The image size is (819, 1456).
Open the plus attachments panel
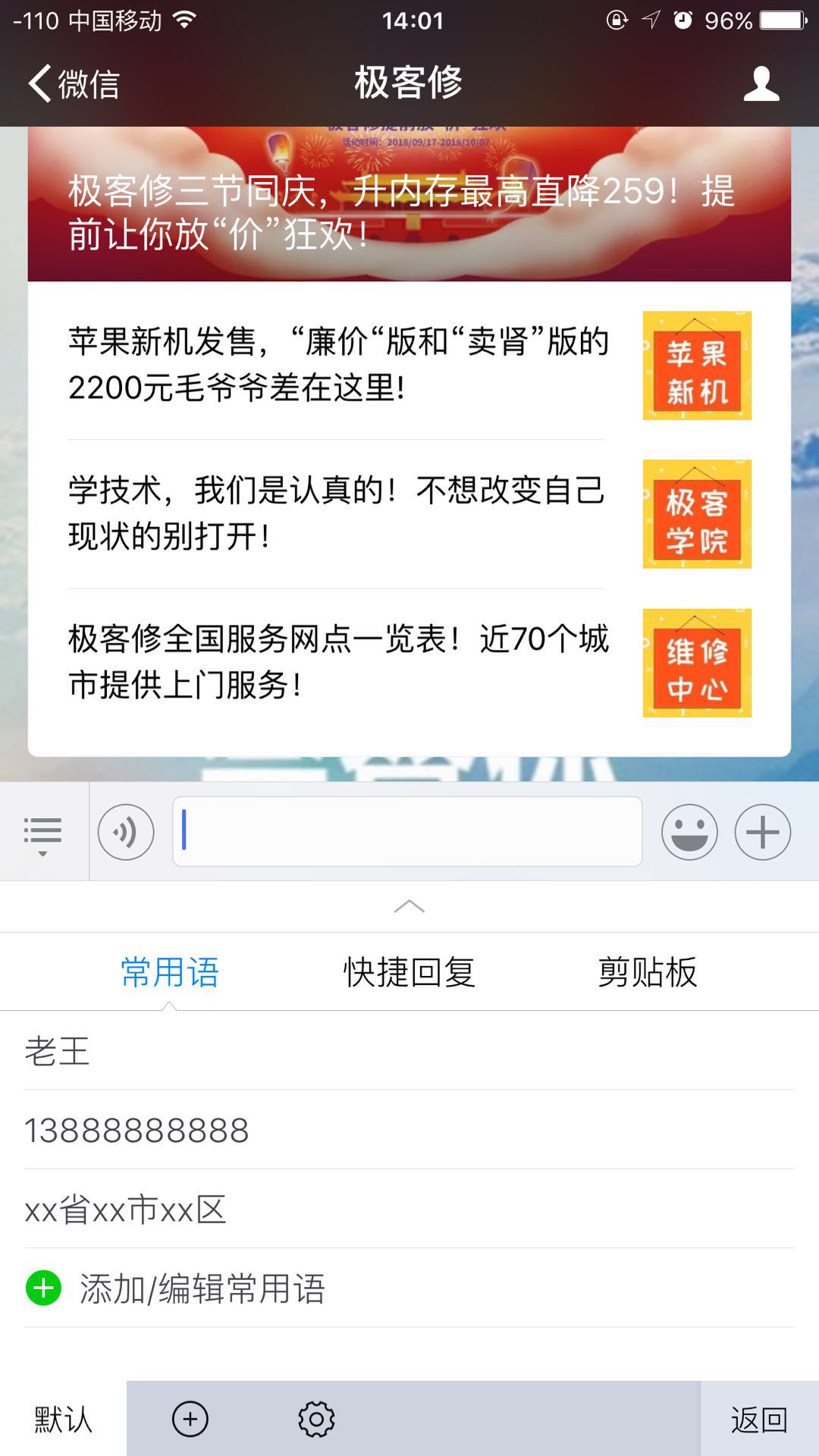point(762,833)
